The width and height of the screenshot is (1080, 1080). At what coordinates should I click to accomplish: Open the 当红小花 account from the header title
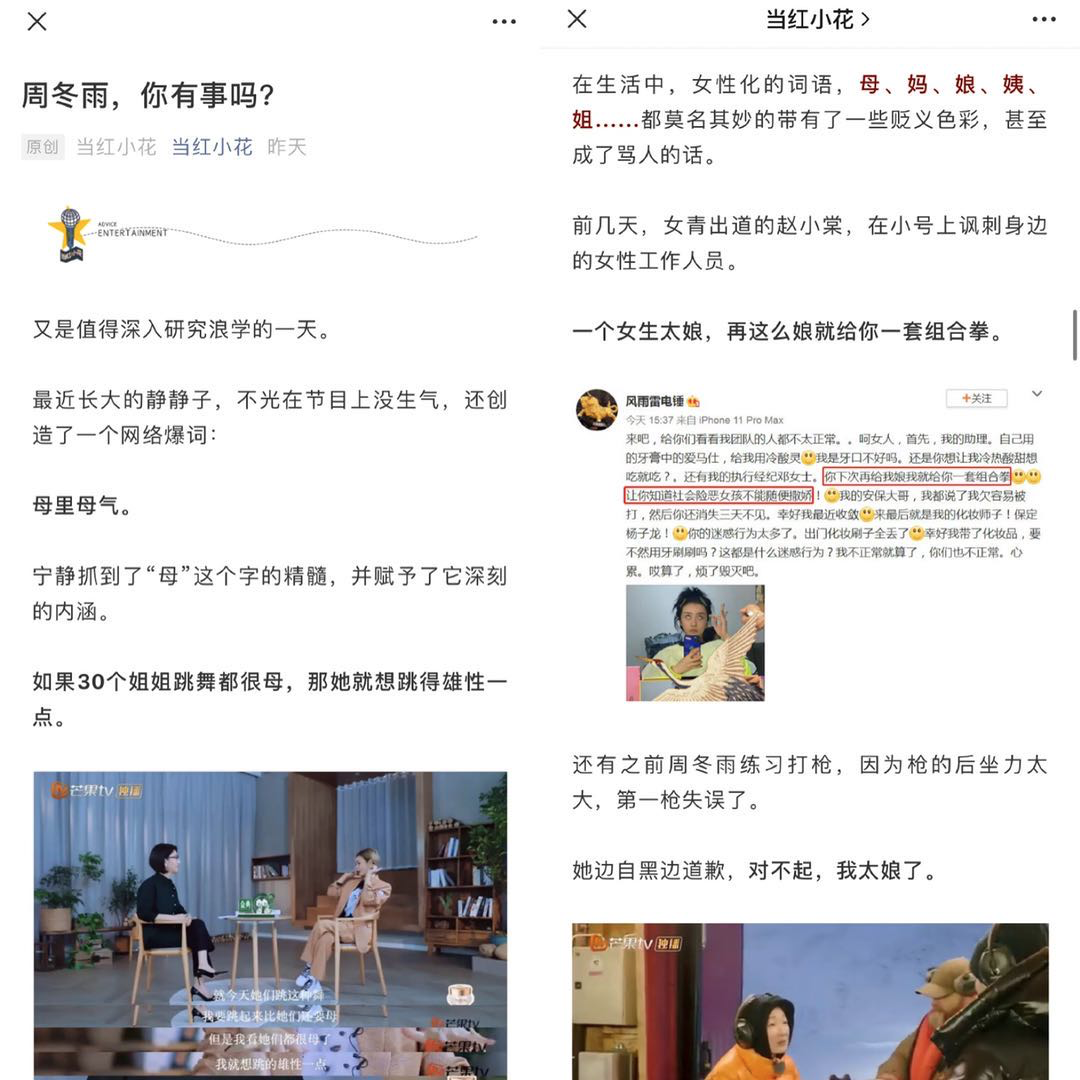(x=818, y=19)
